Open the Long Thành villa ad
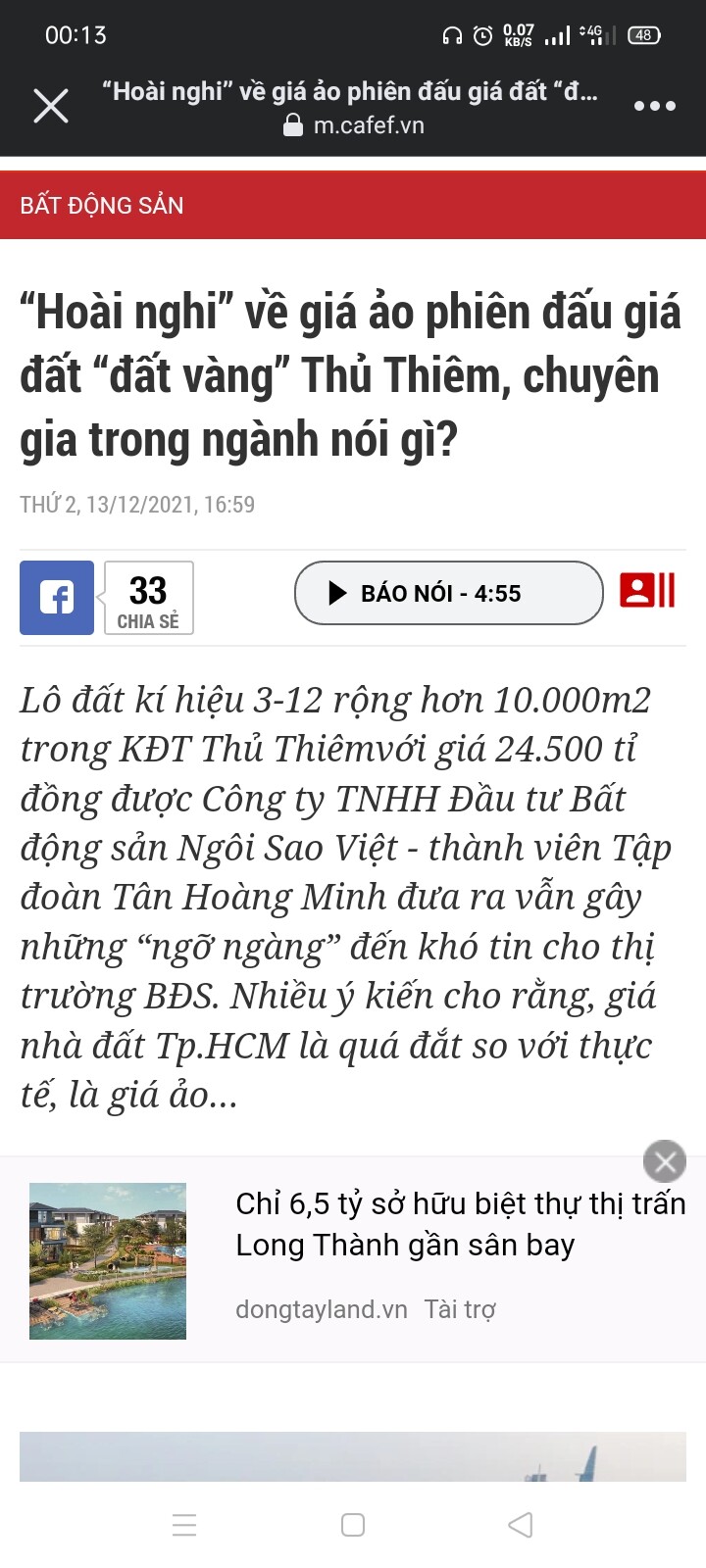706x1568 pixels. point(459,1224)
